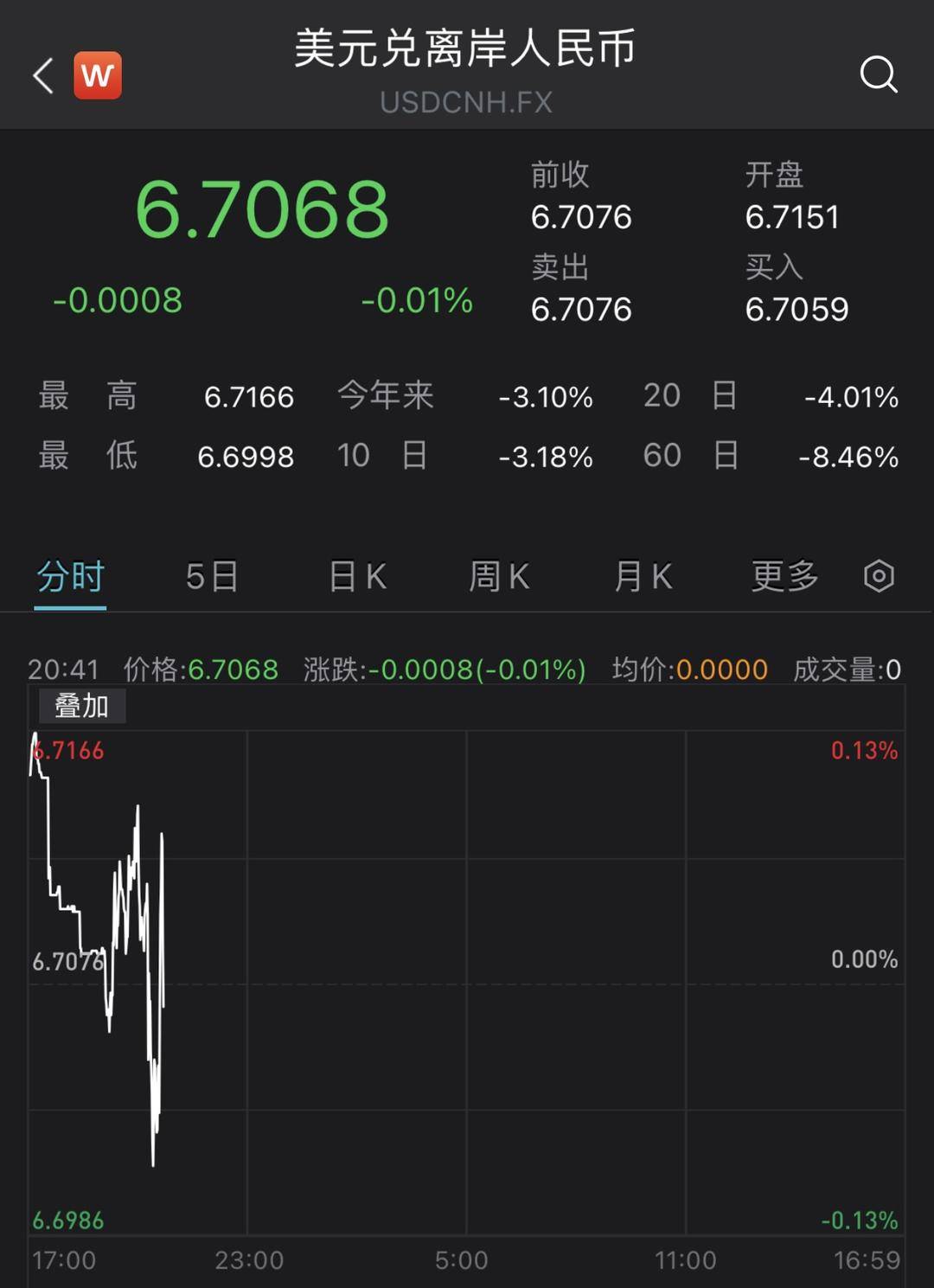Open the search magnifier icon
Viewport: 934px width, 1288px height.
coord(879,74)
